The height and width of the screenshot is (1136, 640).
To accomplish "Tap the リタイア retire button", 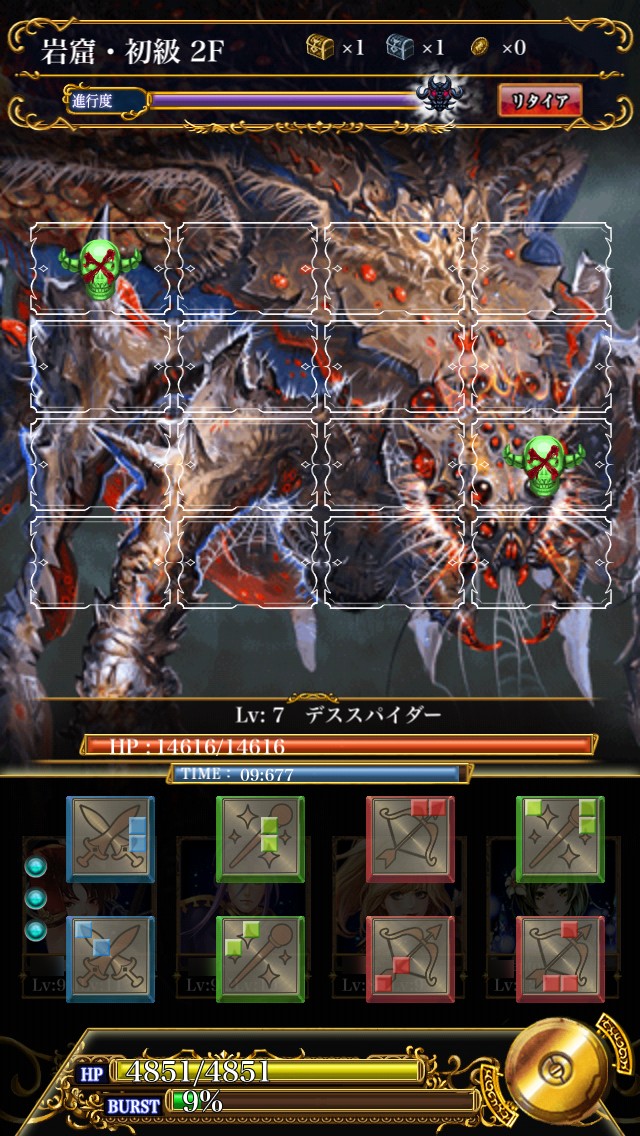I will point(539,101).
